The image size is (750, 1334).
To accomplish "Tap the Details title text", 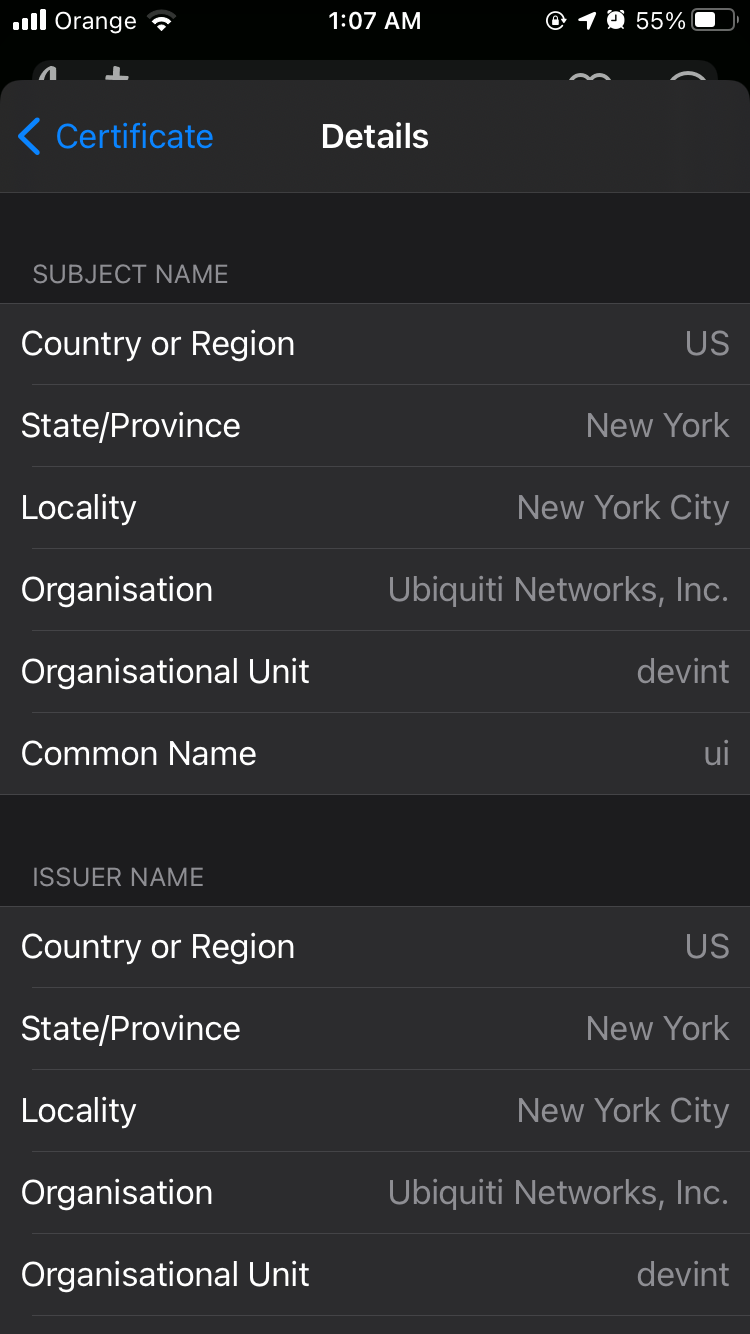I will (375, 136).
